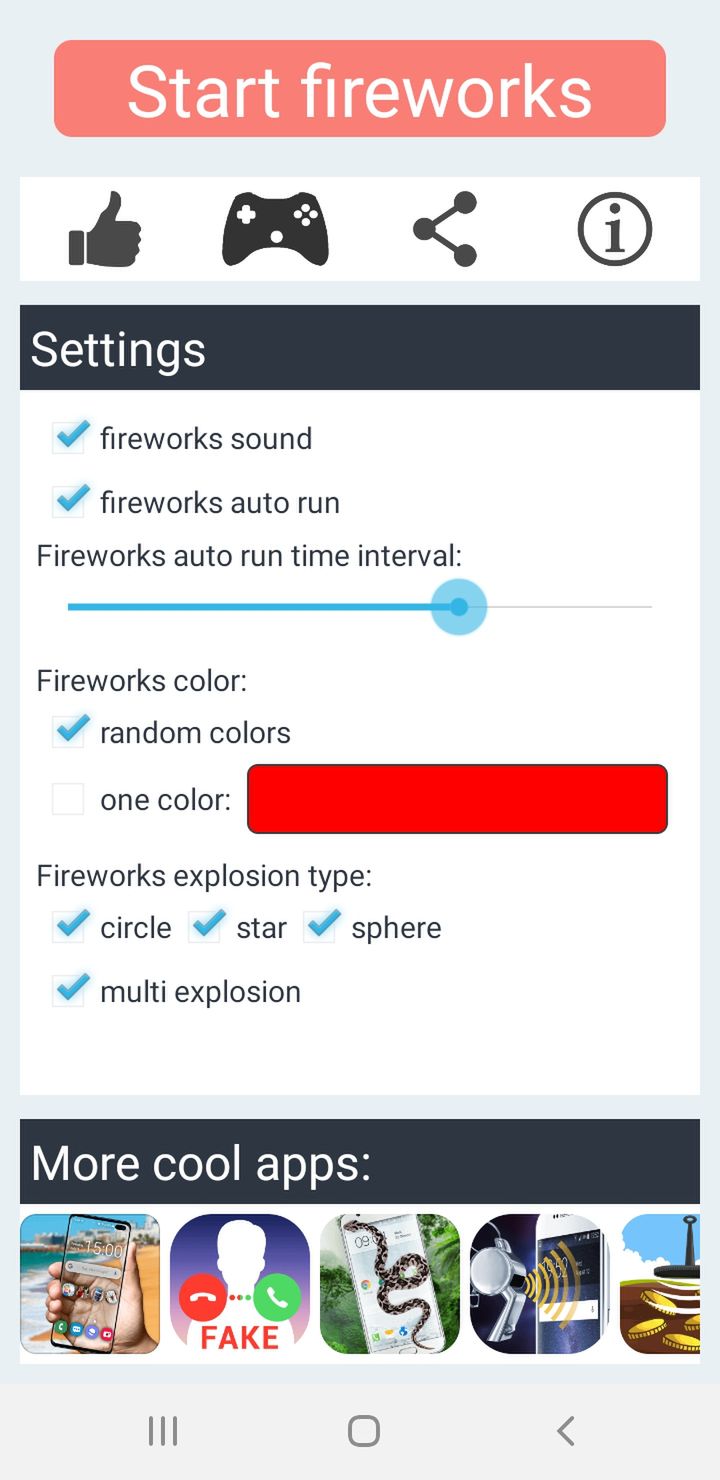Toggle the circle explosion type
Viewport: 720px width, 1480px height.
[69, 927]
